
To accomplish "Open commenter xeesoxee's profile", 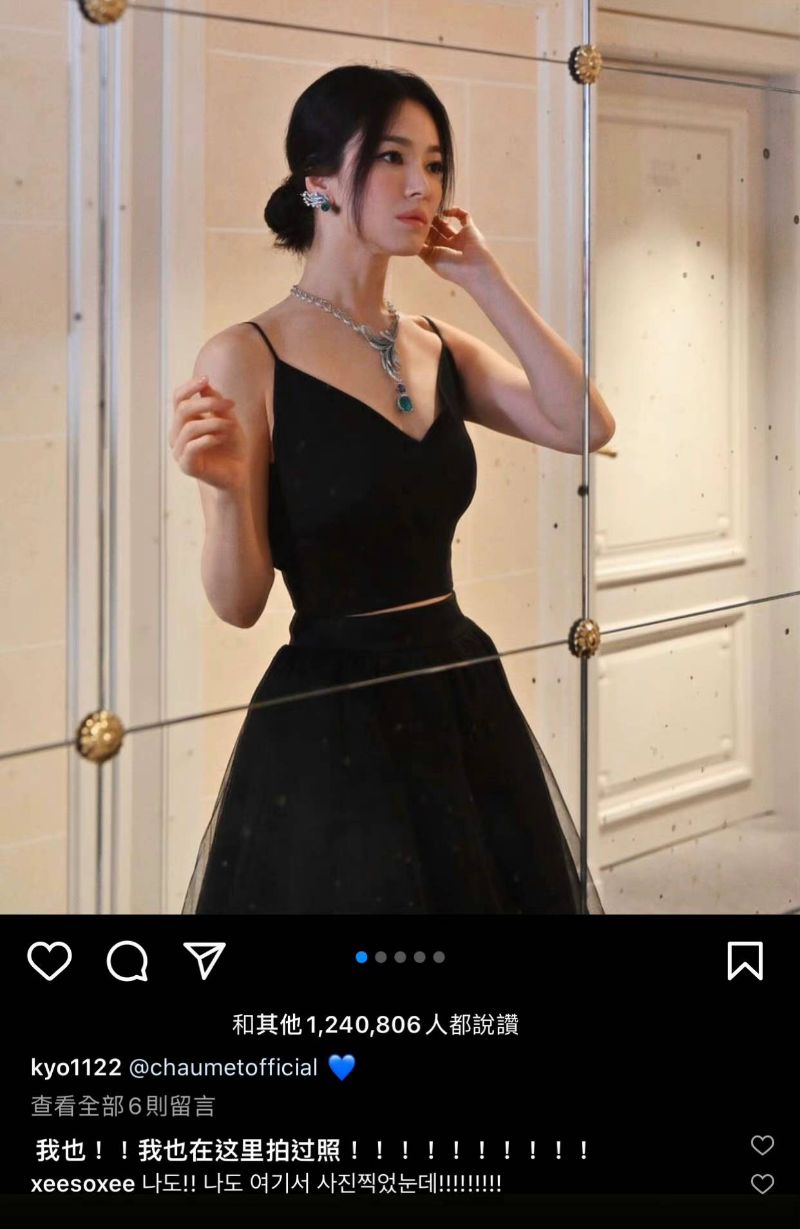I will tap(83, 1183).
